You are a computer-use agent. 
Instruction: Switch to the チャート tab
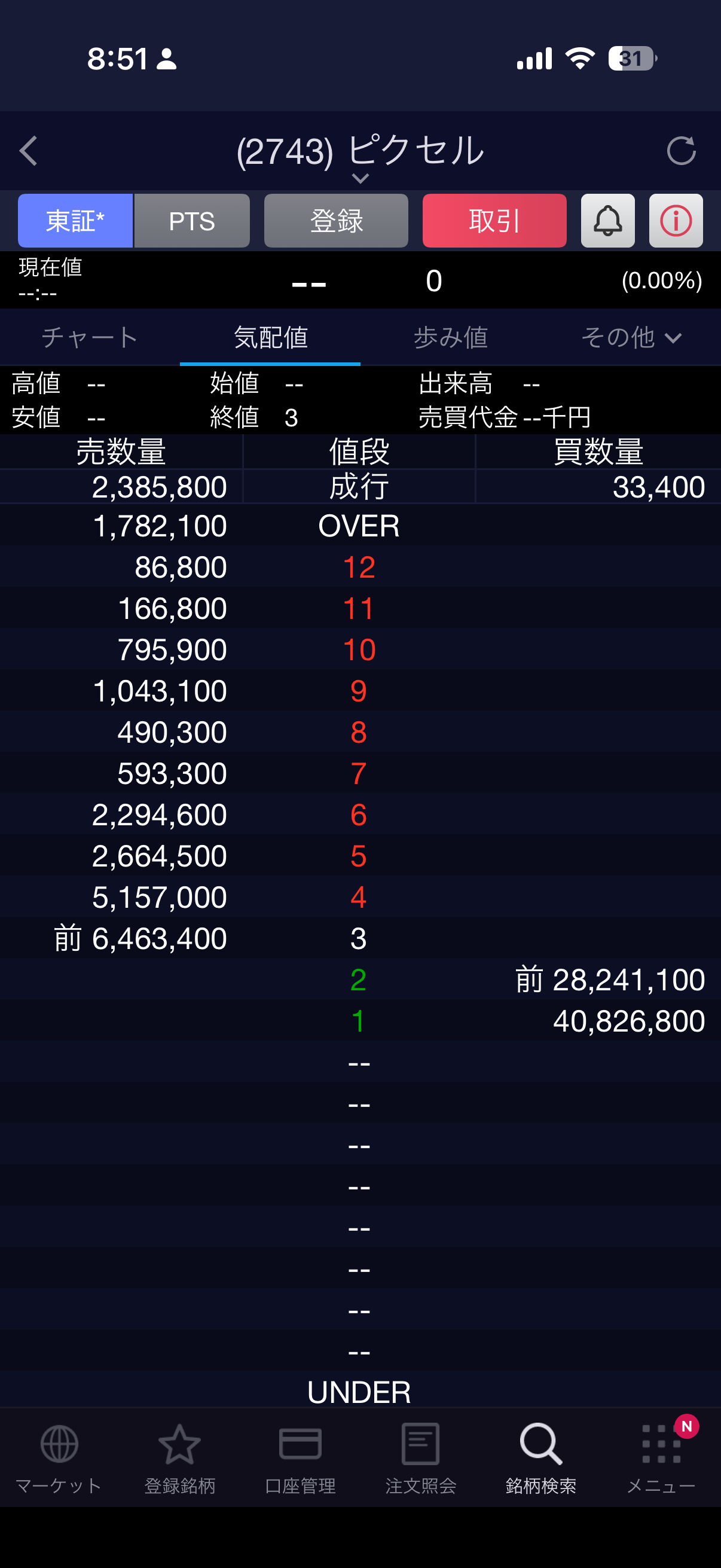coord(90,337)
